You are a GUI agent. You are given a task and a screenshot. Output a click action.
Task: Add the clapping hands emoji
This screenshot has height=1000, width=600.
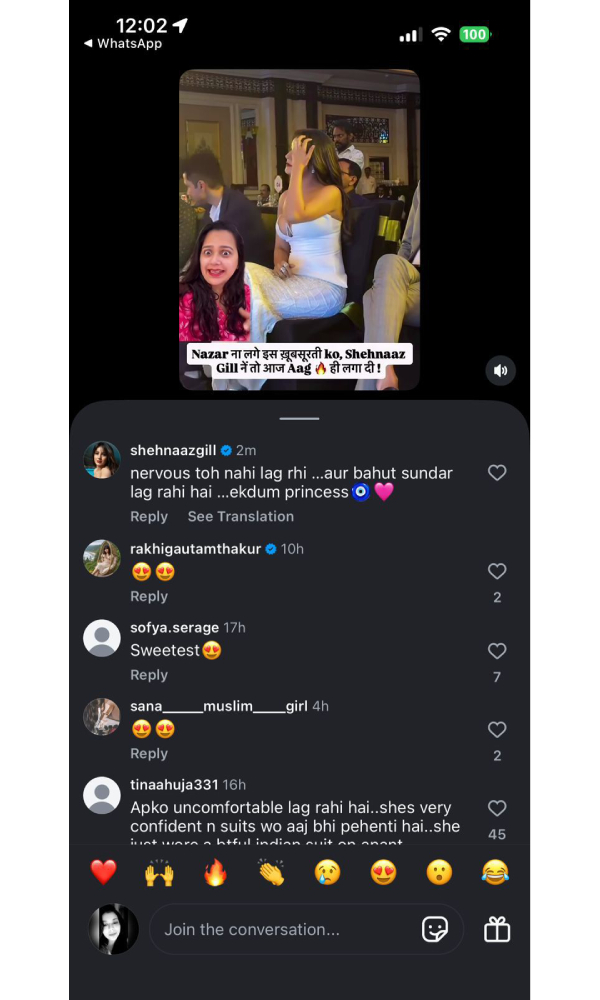click(271, 872)
